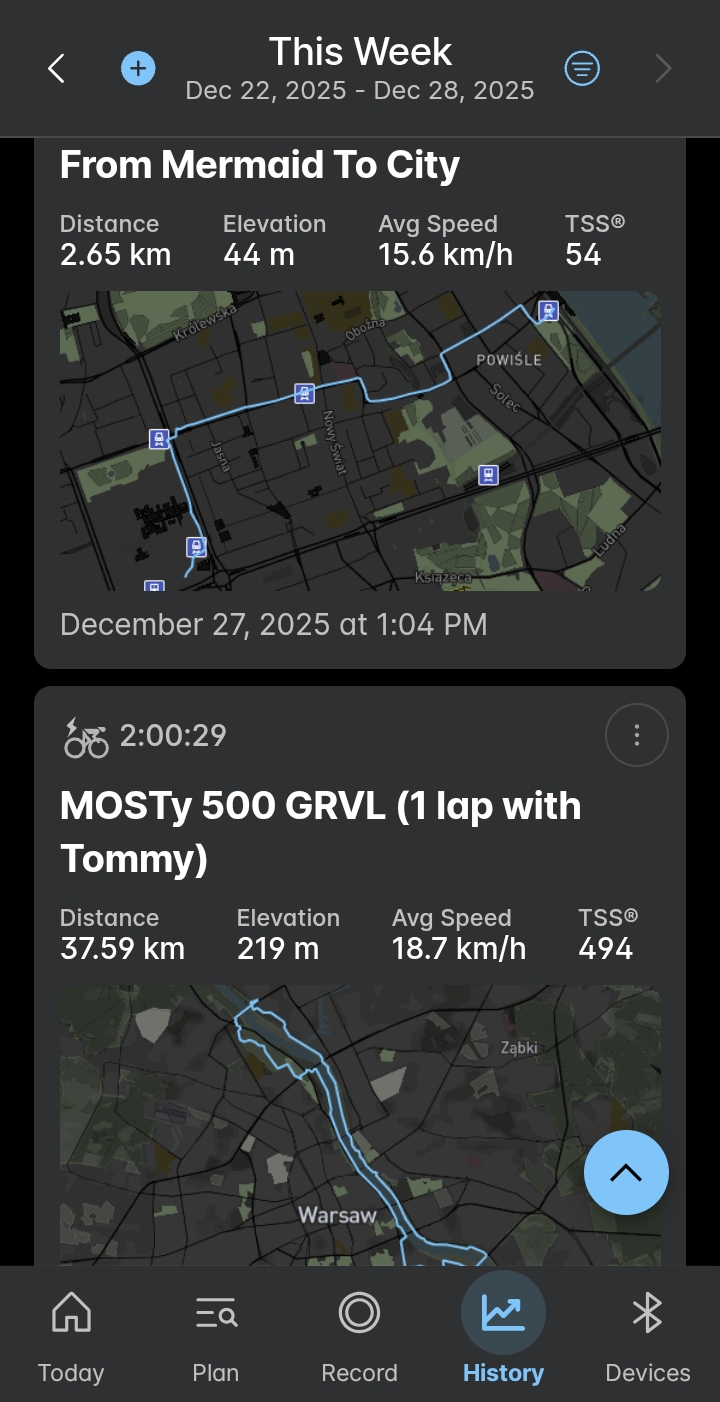Tap the add activity plus icon
The height and width of the screenshot is (1402, 720).
pyautogui.click(x=138, y=68)
